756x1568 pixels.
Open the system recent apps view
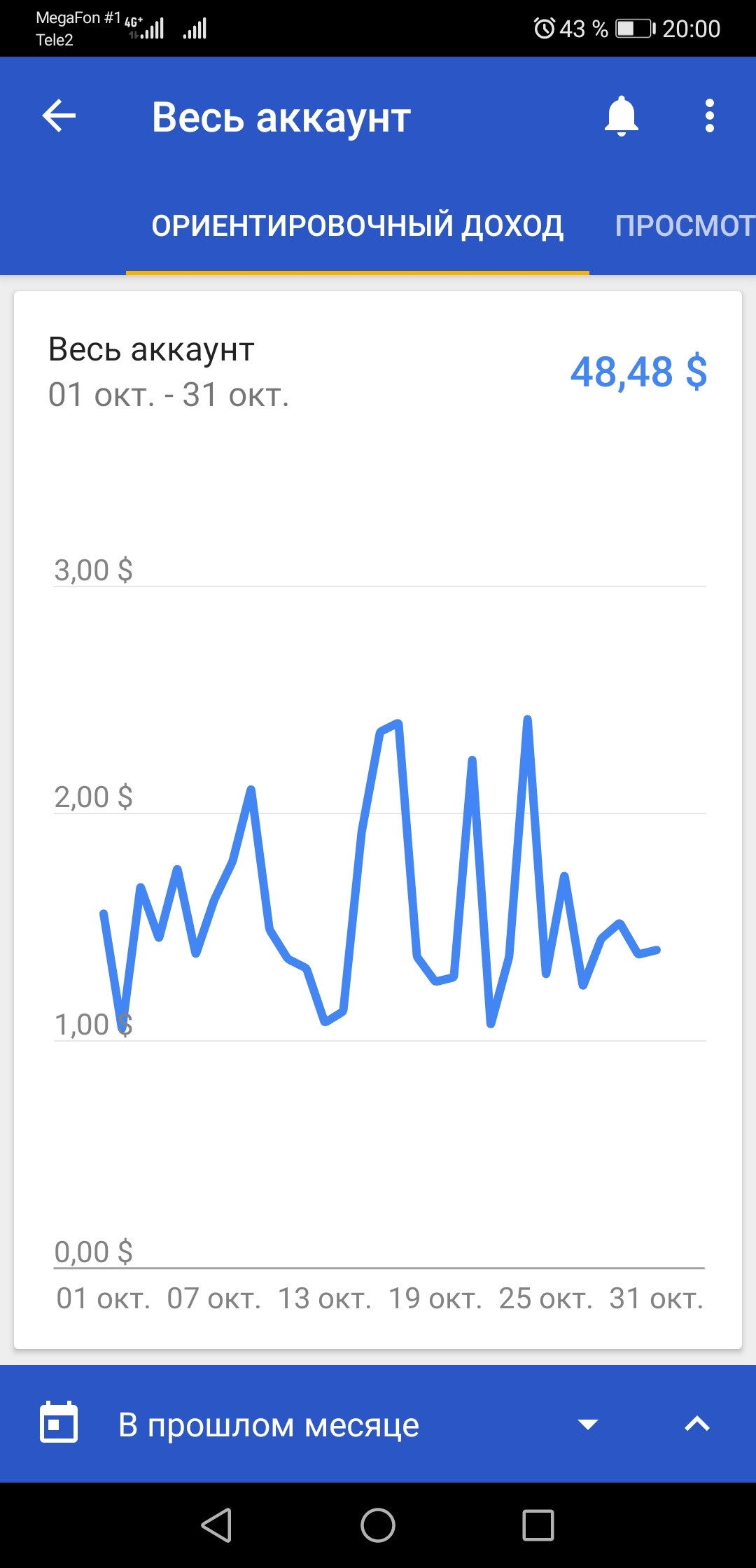pos(538,1525)
